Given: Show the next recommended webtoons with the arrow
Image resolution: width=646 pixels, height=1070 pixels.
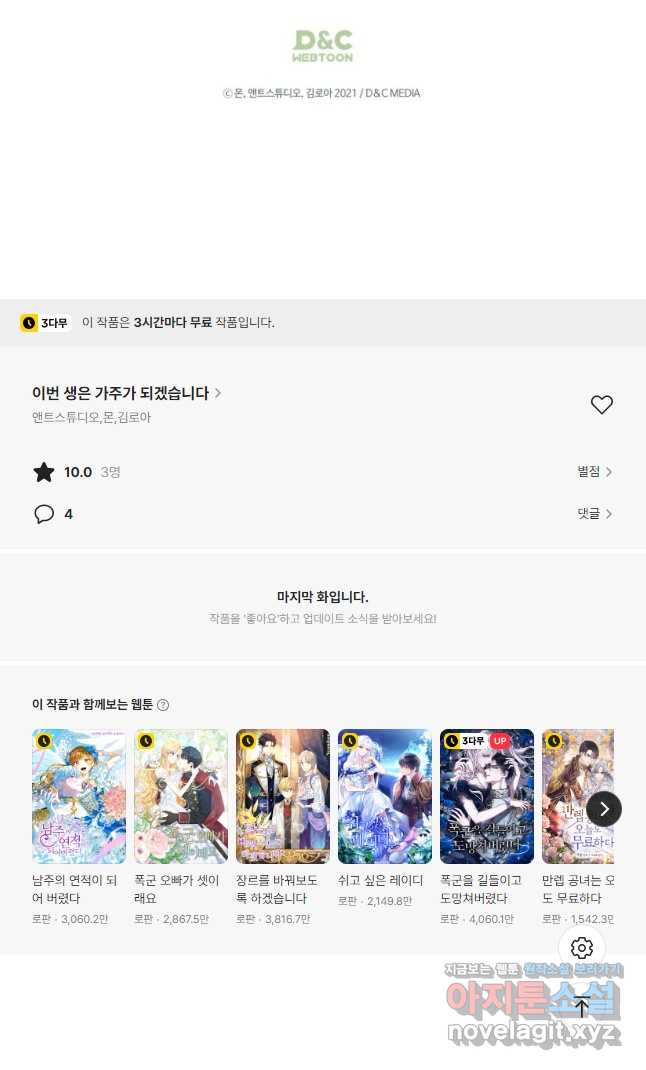Looking at the screenshot, I should [x=604, y=808].
